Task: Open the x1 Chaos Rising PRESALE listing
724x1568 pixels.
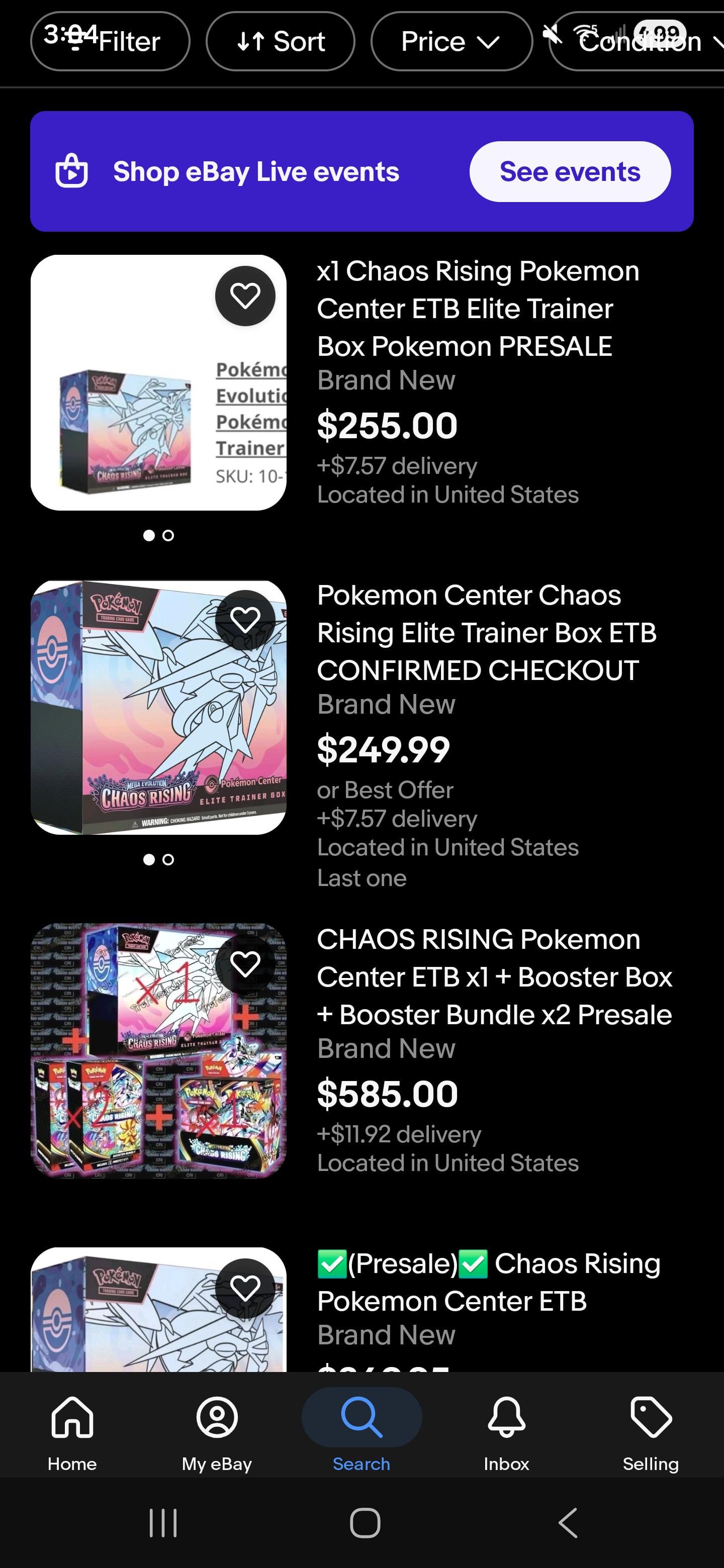Action: (x=478, y=309)
